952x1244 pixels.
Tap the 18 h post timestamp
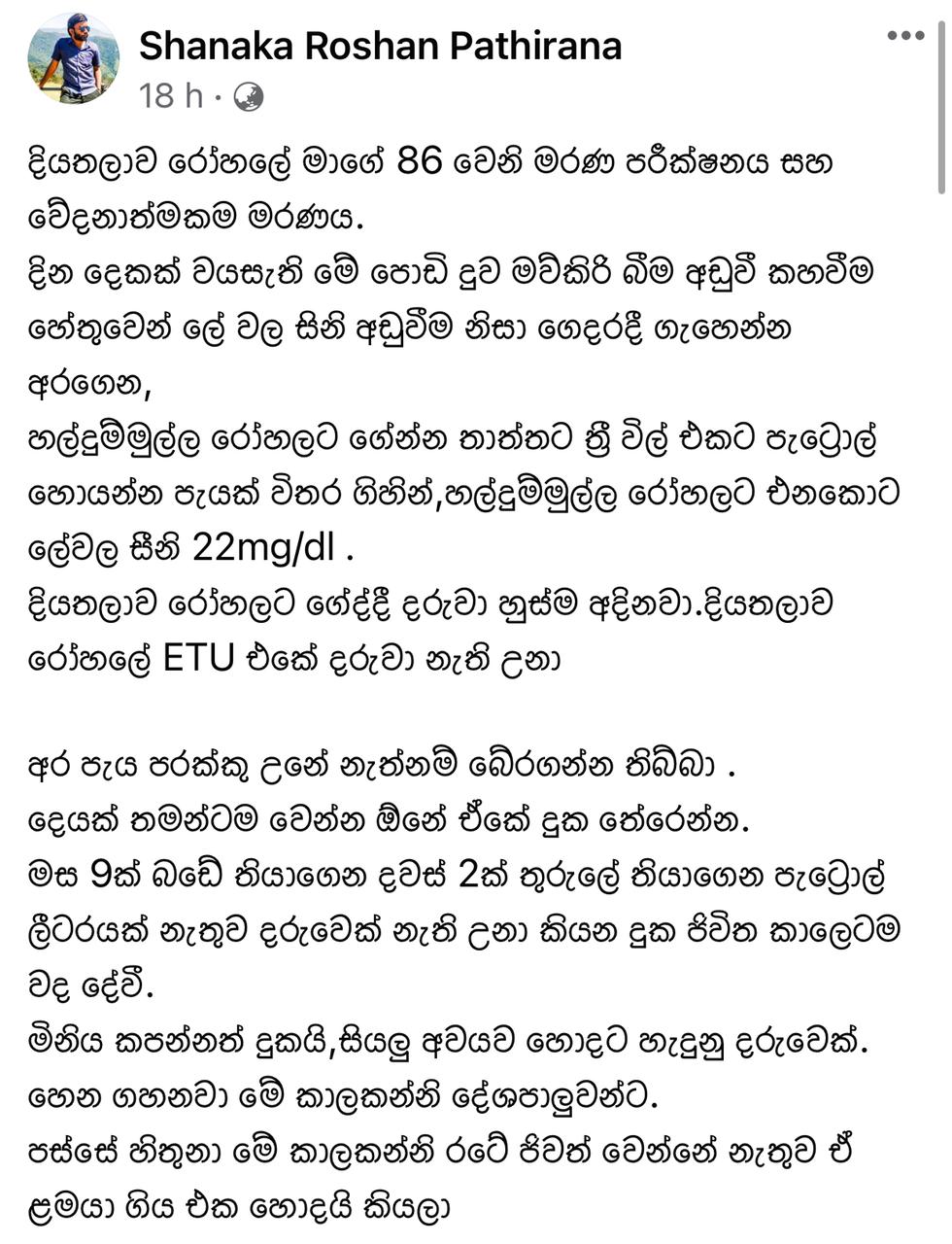pyautogui.click(x=170, y=96)
